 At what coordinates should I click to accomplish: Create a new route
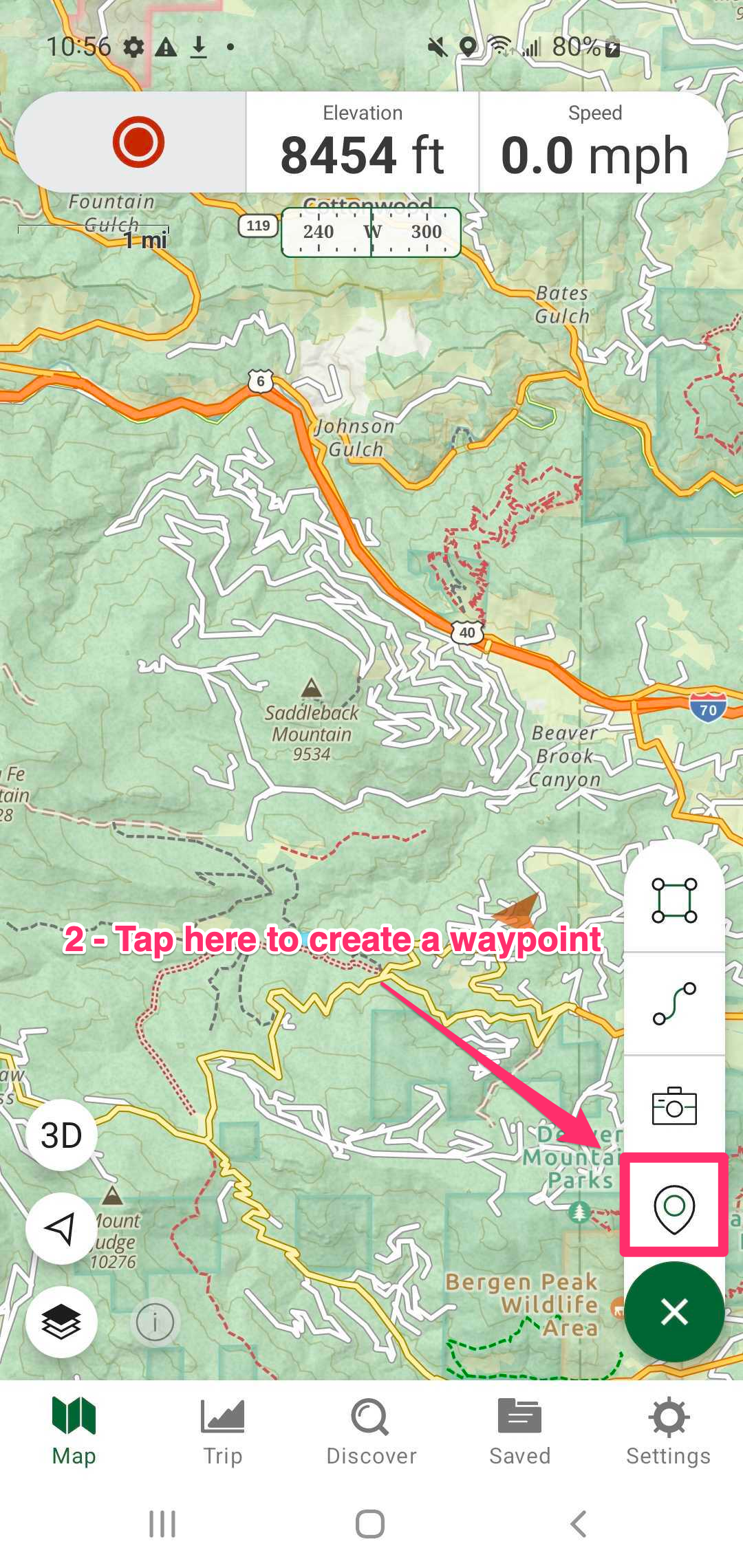point(674,1003)
